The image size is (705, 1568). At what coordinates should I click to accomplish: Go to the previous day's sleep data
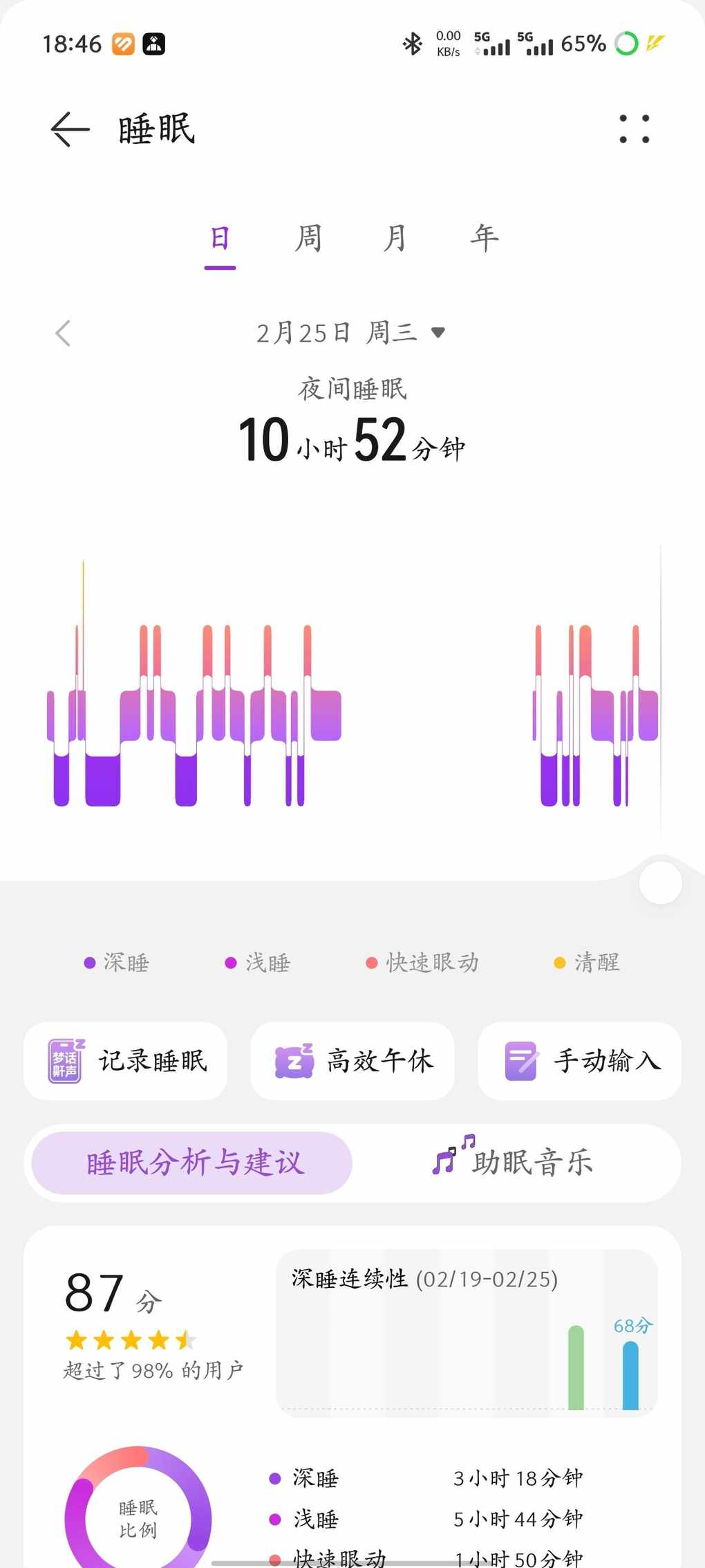pos(63,333)
